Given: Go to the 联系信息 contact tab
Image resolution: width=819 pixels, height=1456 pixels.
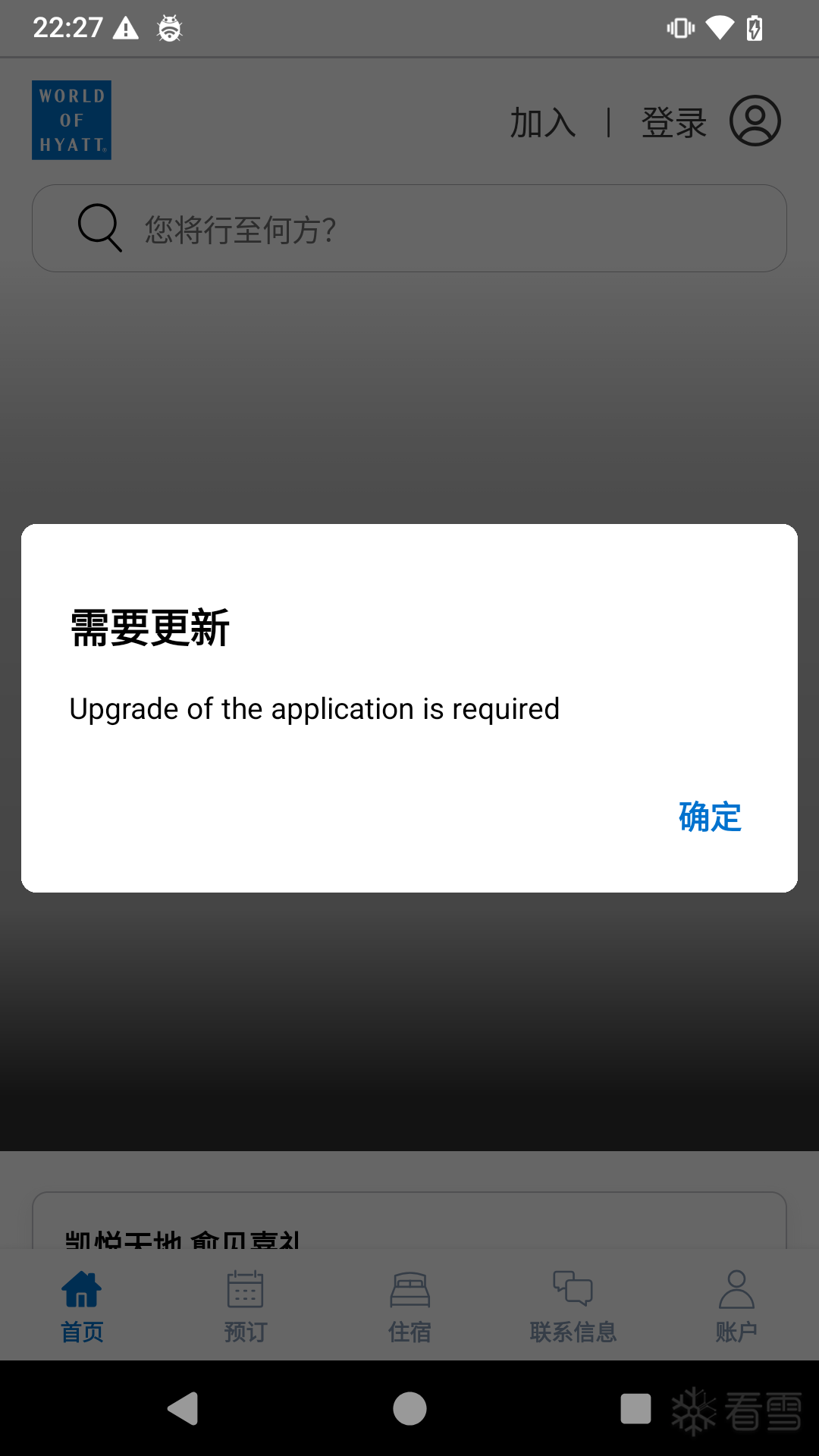Looking at the screenshot, I should point(573,1306).
